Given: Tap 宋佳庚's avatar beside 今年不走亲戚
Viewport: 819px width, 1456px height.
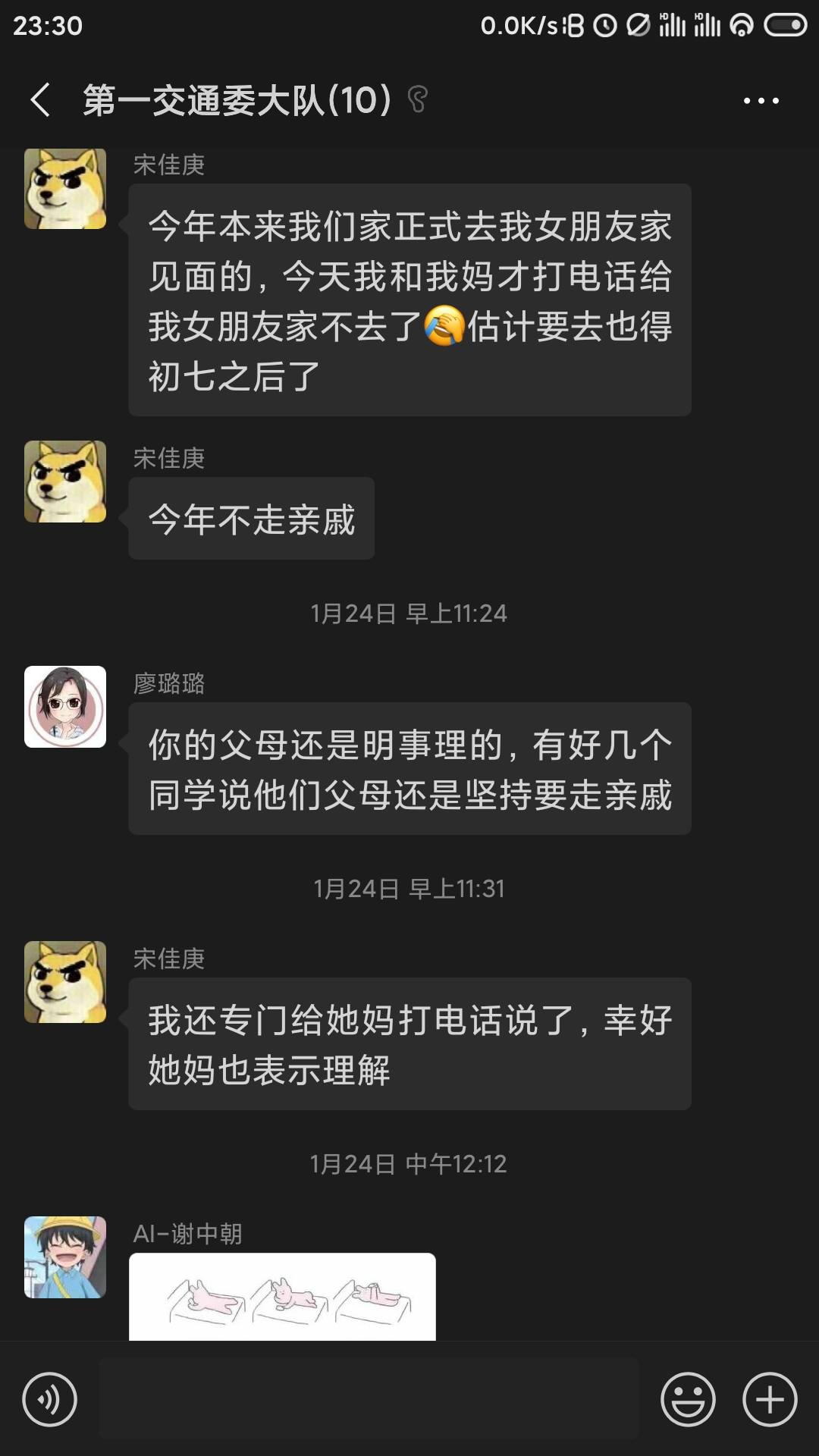Looking at the screenshot, I should pyautogui.click(x=65, y=482).
